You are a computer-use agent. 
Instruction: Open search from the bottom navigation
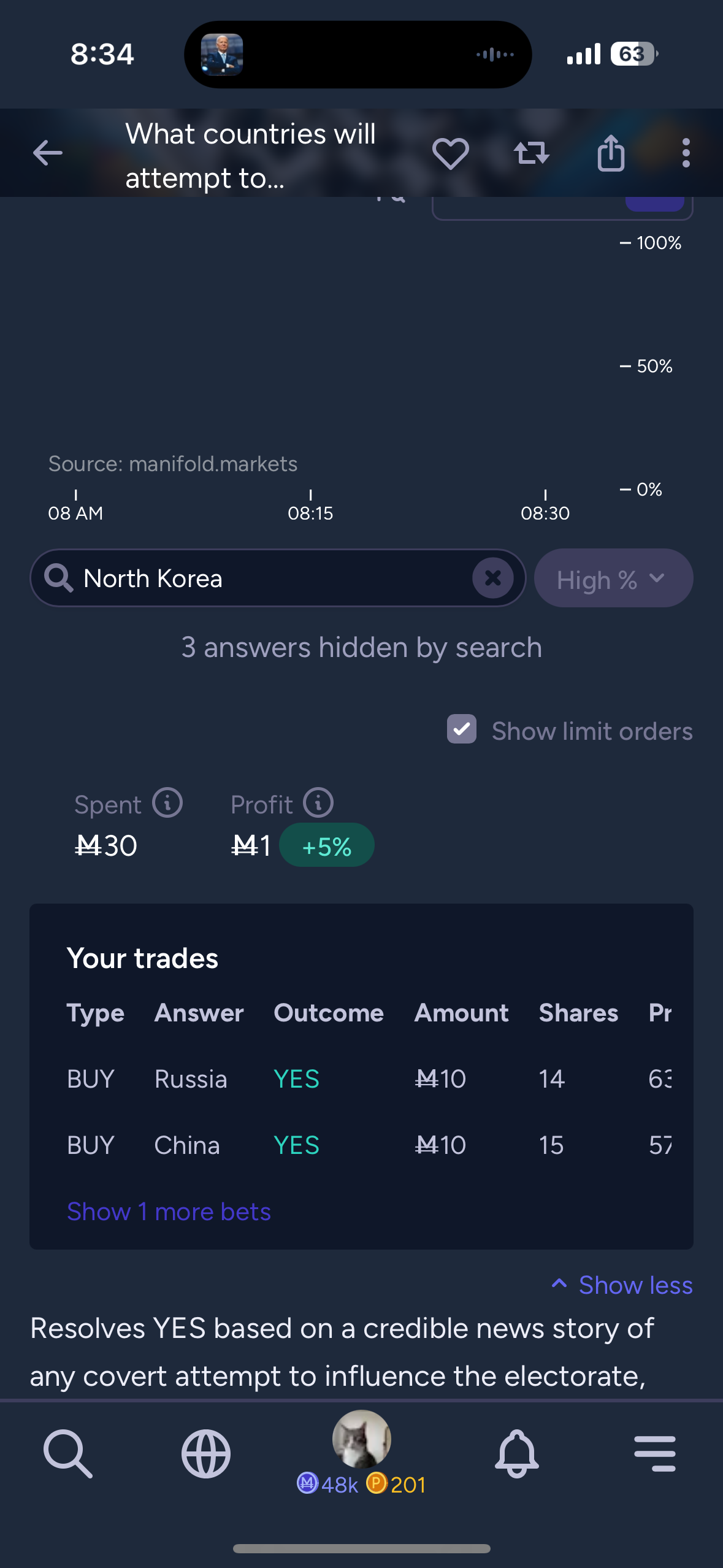pyautogui.click(x=67, y=1453)
